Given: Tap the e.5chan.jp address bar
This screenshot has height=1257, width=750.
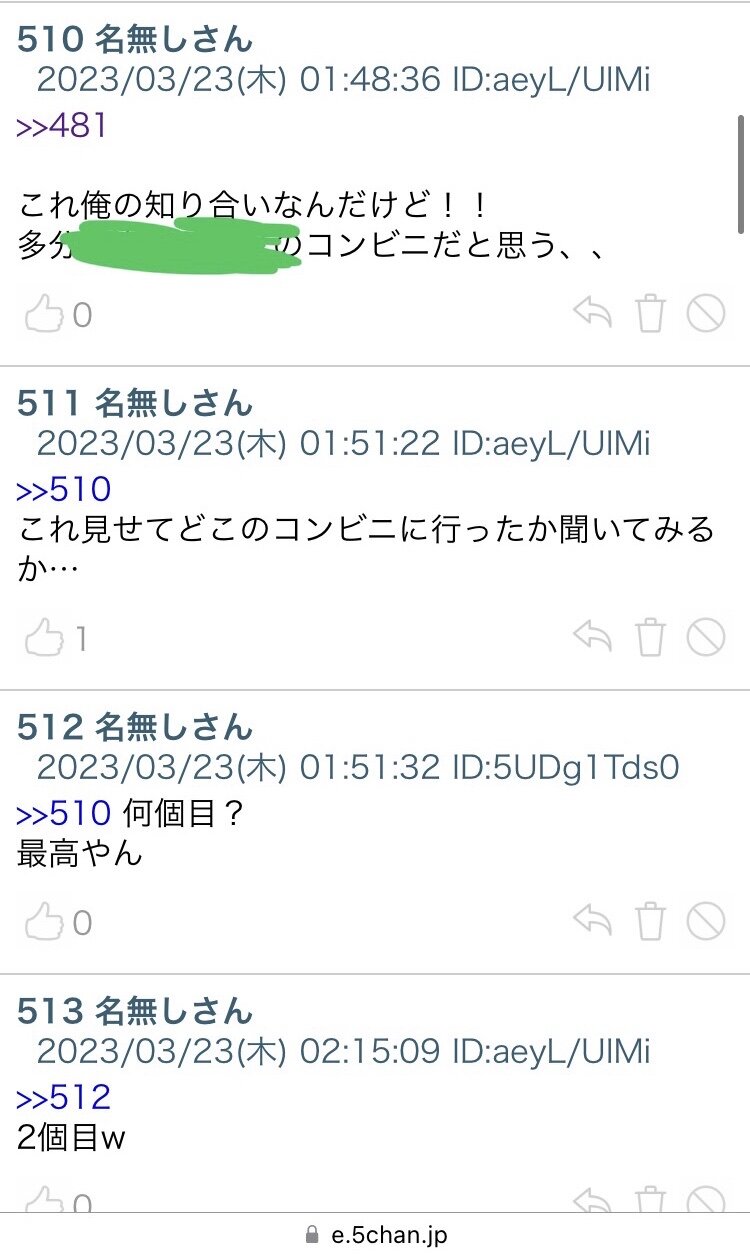Looking at the screenshot, I should tap(375, 1235).
